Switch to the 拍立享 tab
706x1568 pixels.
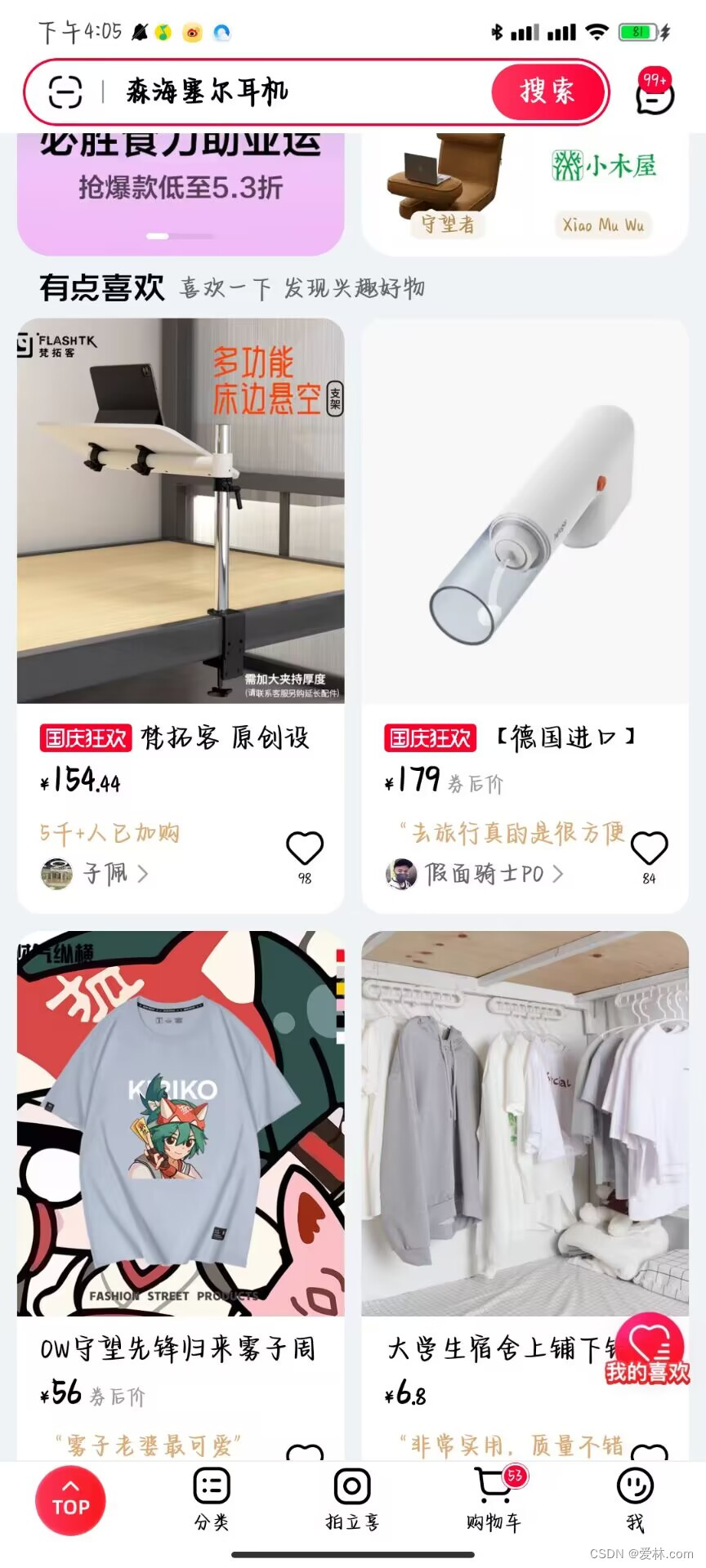pos(352,1499)
